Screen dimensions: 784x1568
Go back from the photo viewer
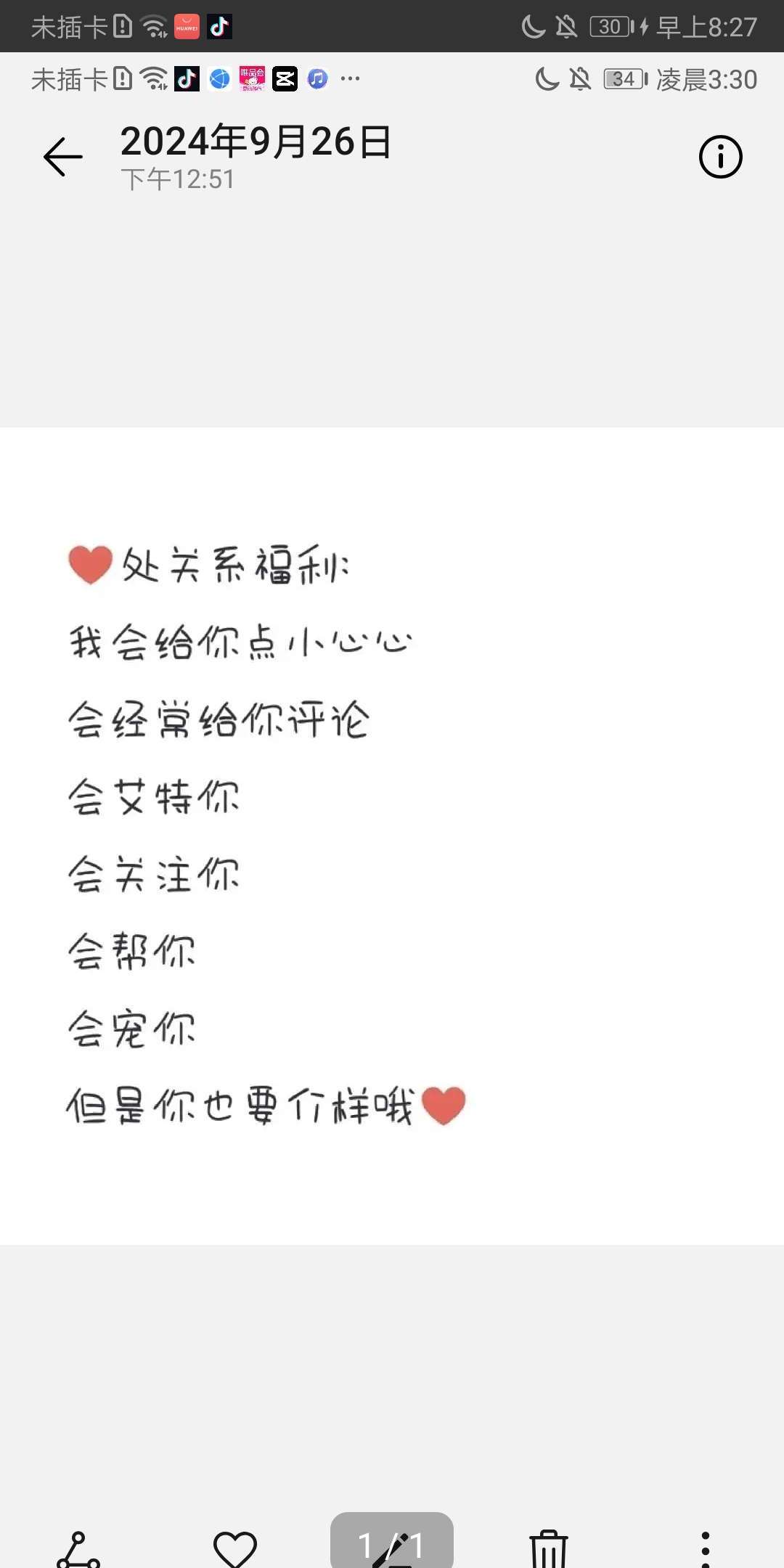pos(63,157)
